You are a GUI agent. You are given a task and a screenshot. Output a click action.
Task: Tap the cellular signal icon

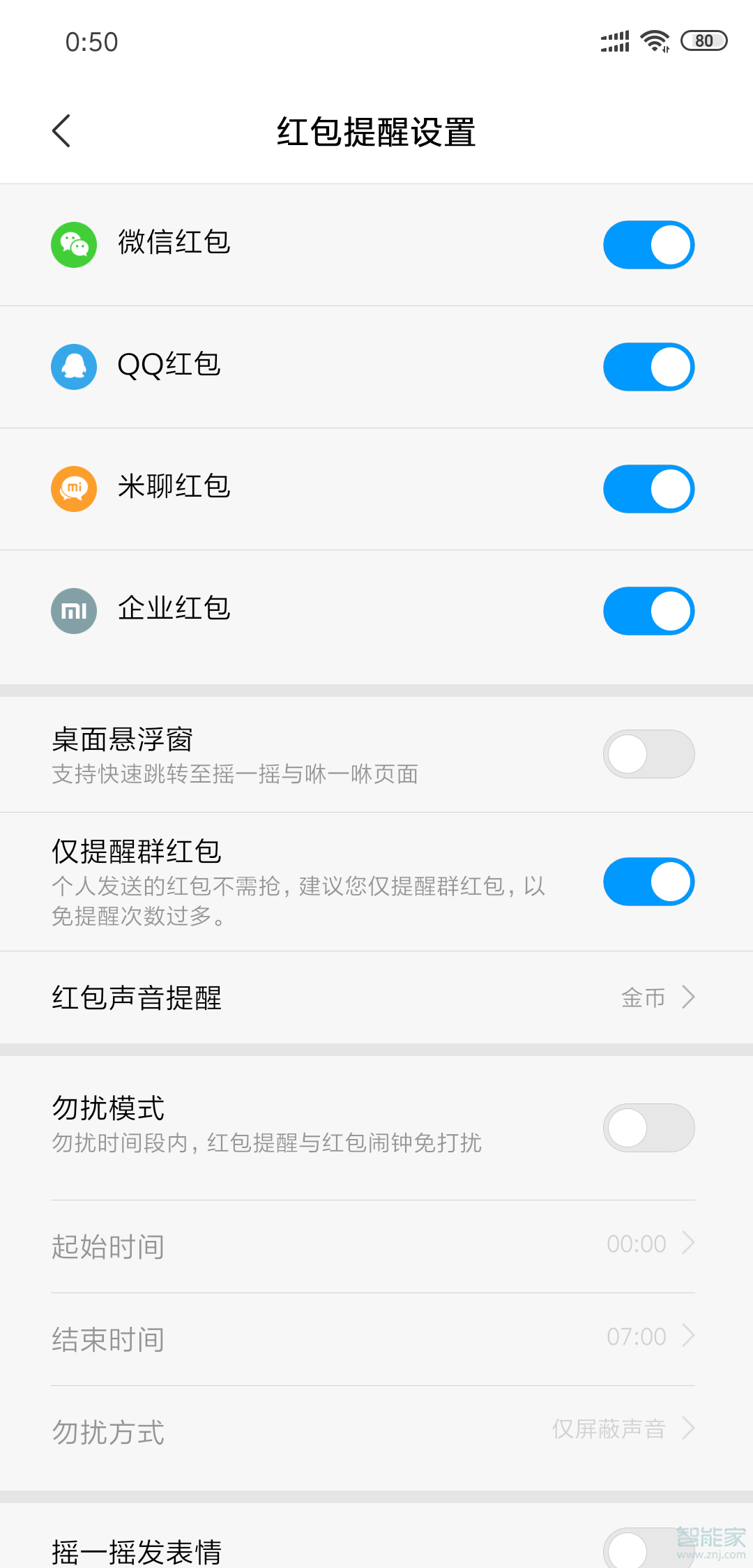point(614,40)
